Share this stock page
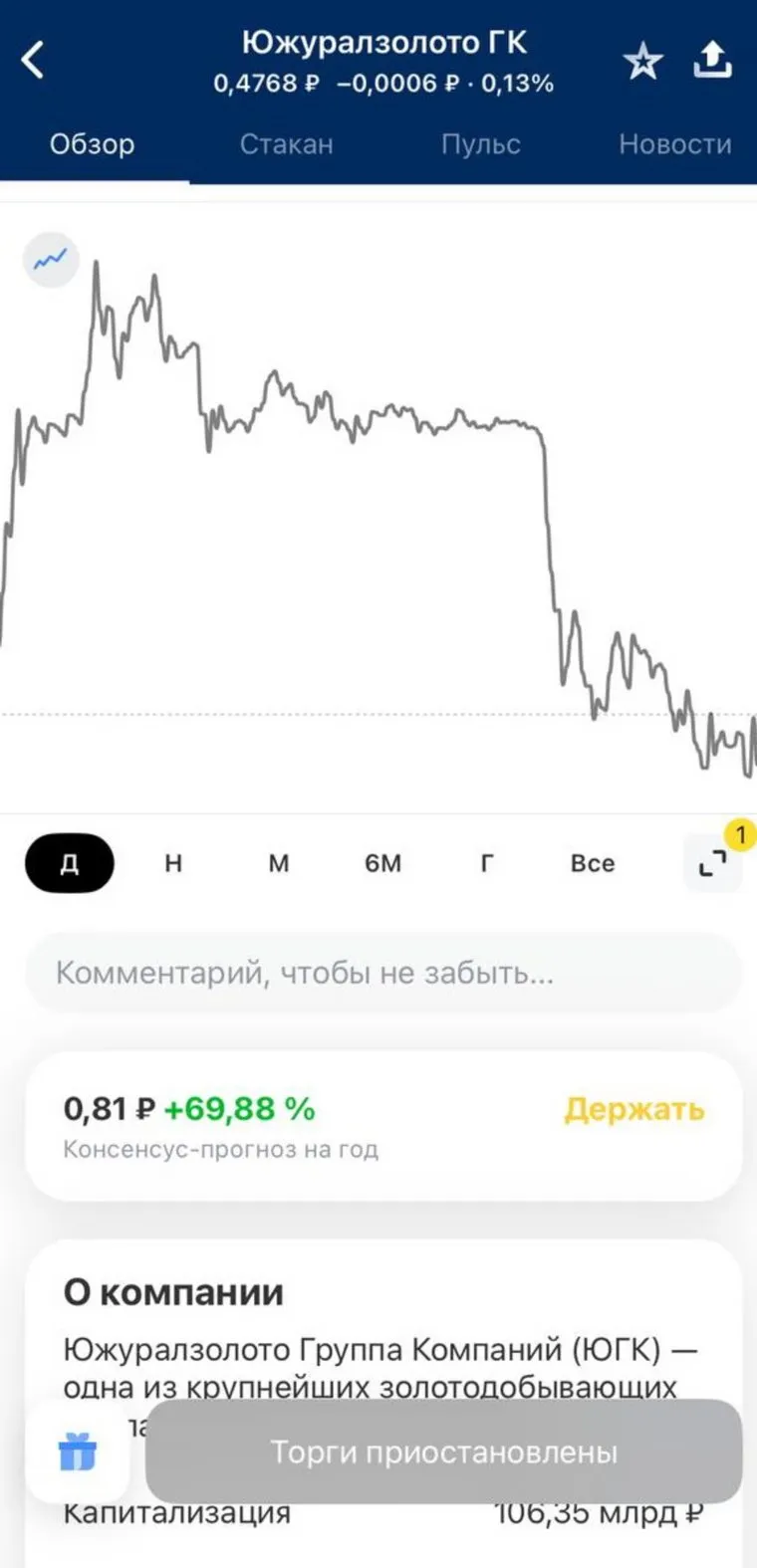The width and height of the screenshot is (757, 1568). point(712,61)
